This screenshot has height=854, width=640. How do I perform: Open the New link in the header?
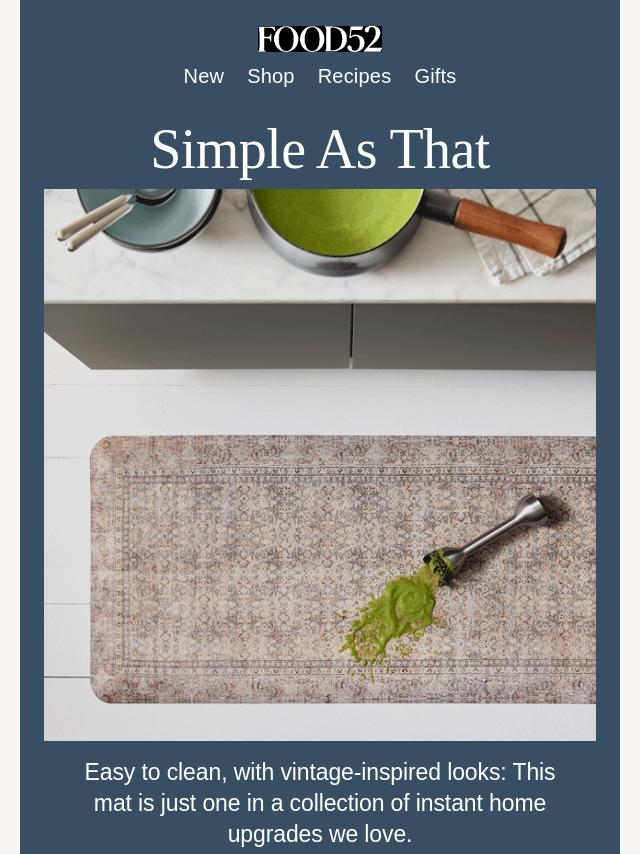click(x=203, y=76)
